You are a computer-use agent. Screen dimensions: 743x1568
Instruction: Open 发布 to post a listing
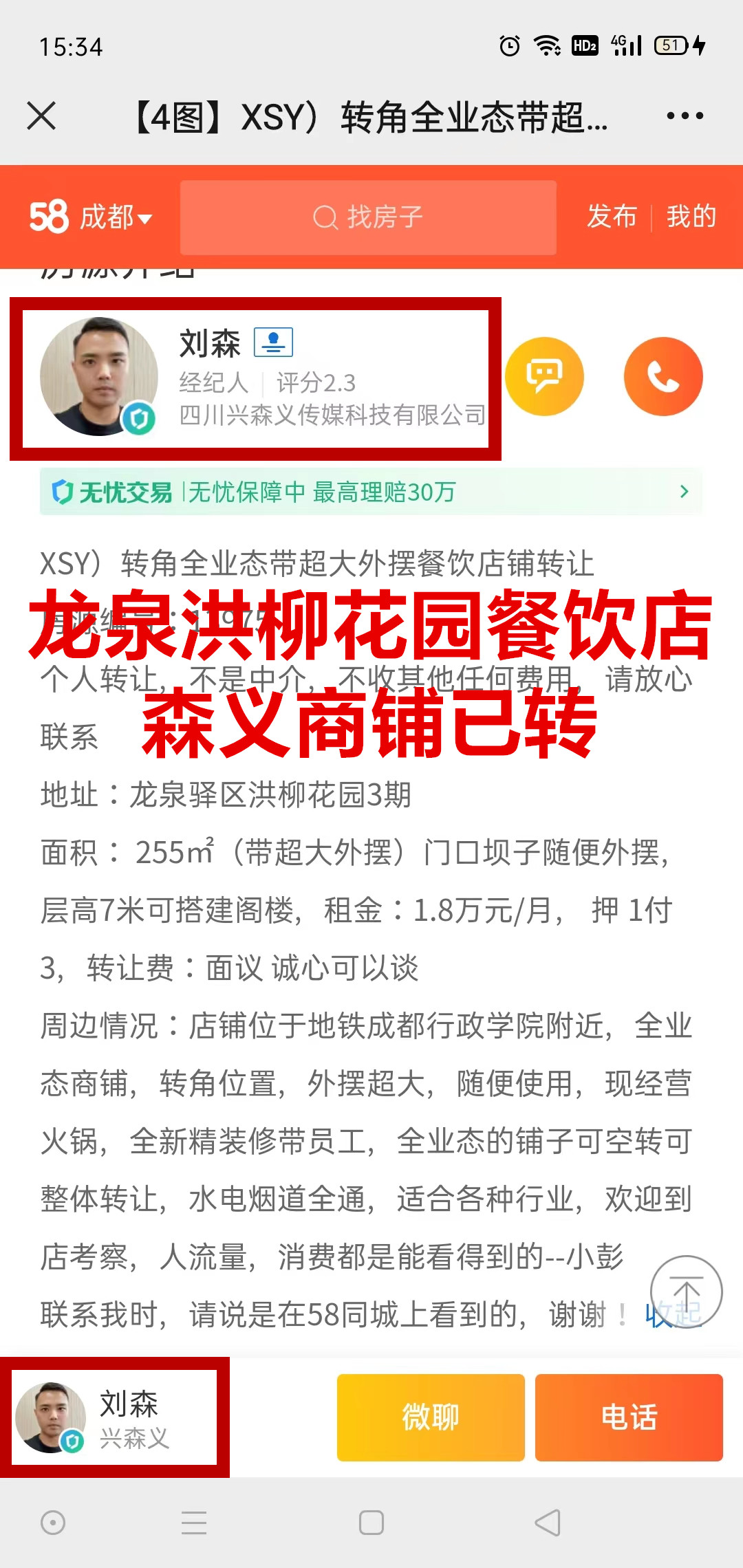coord(612,216)
